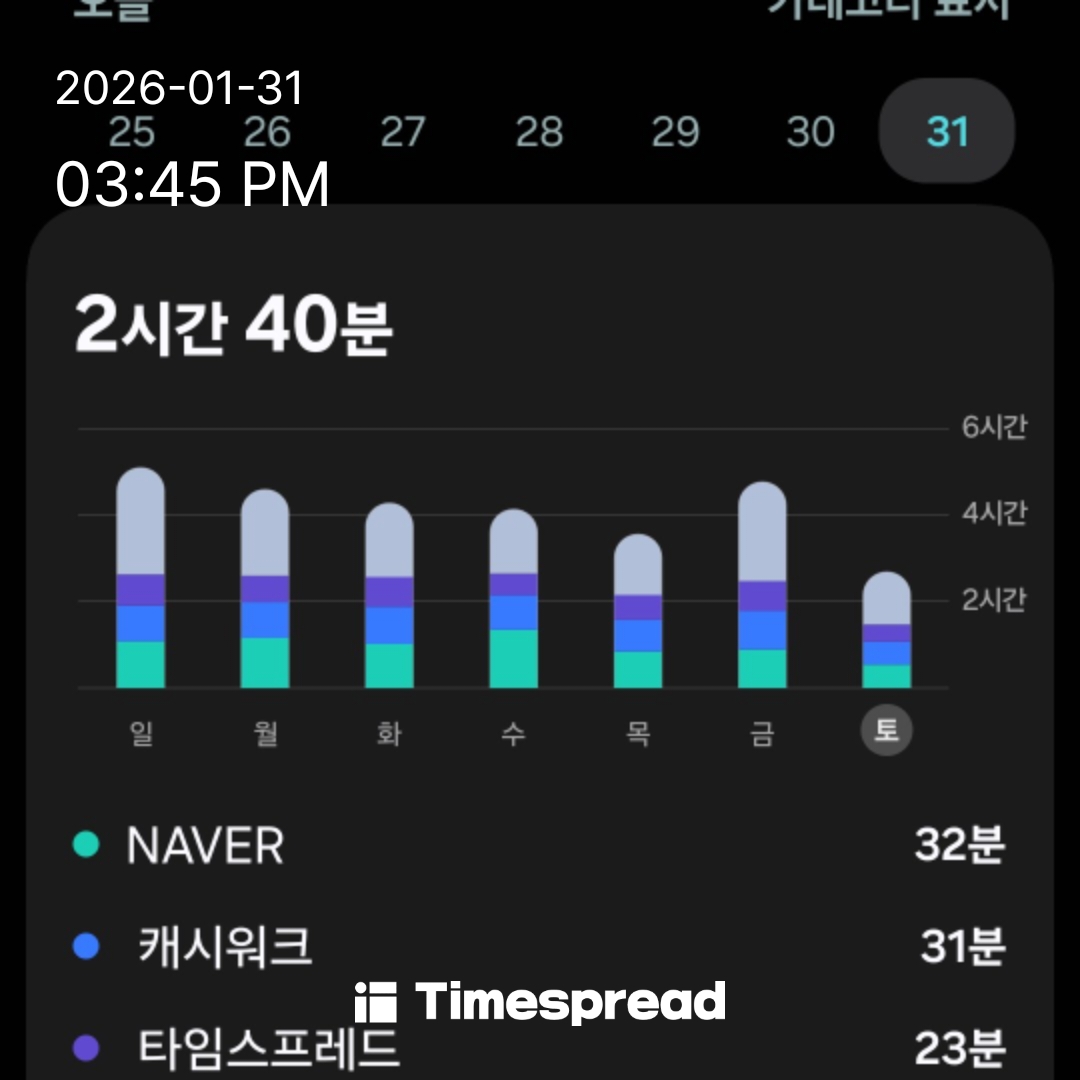Image resolution: width=1080 pixels, height=1080 pixels.
Task: Choose date 30 in the date strip
Action: tap(810, 132)
